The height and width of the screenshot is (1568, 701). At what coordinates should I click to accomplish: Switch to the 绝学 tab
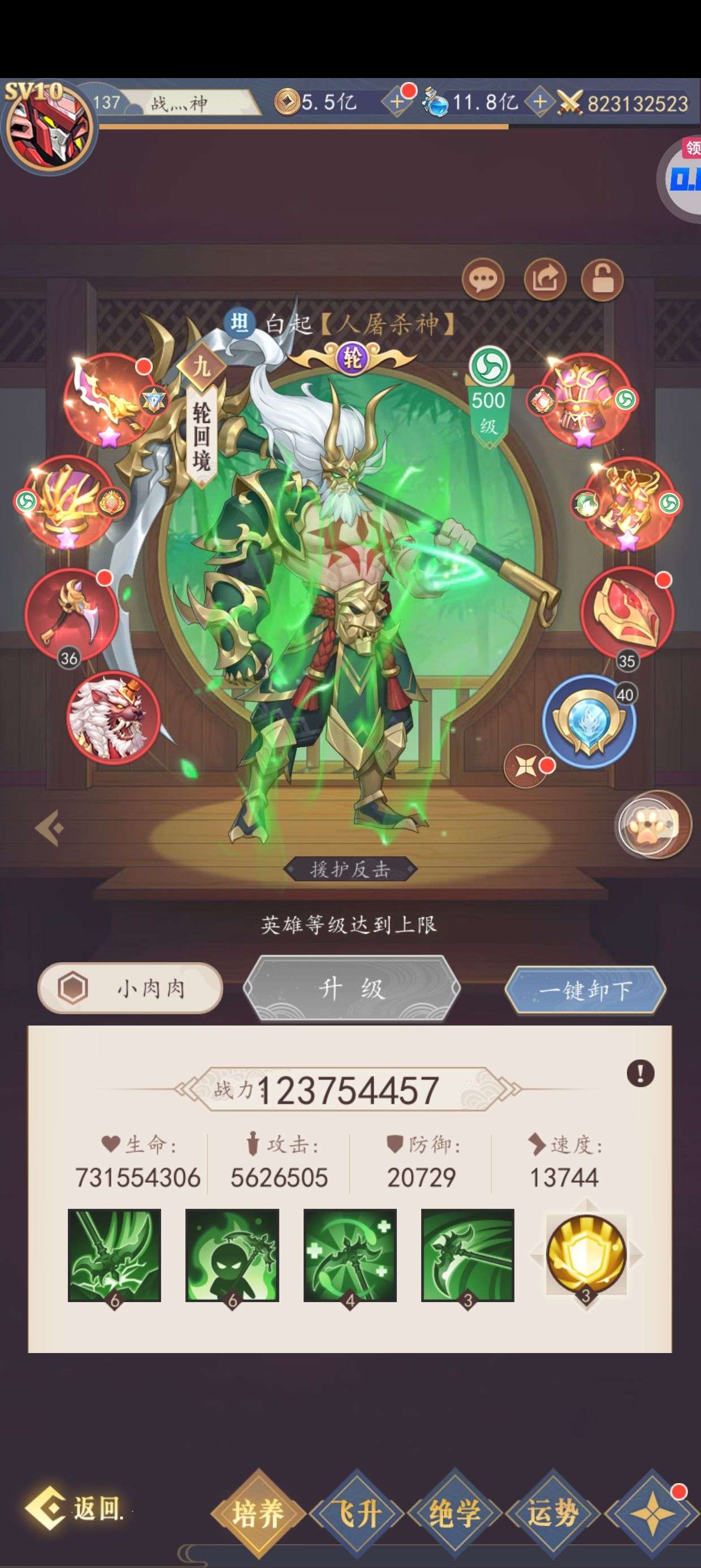pyautogui.click(x=455, y=1514)
